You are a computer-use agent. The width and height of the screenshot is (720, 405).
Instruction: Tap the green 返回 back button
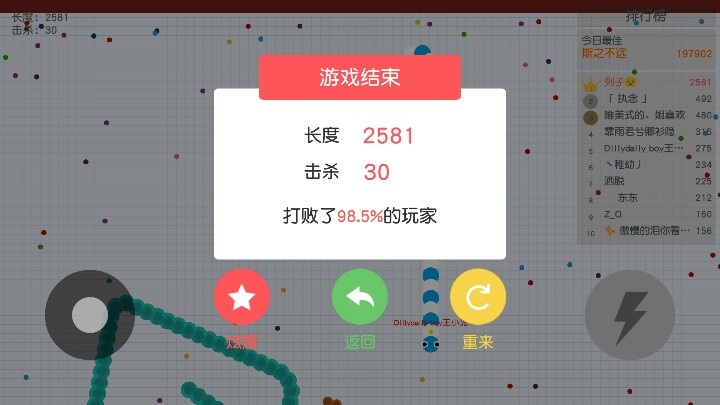point(359,297)
